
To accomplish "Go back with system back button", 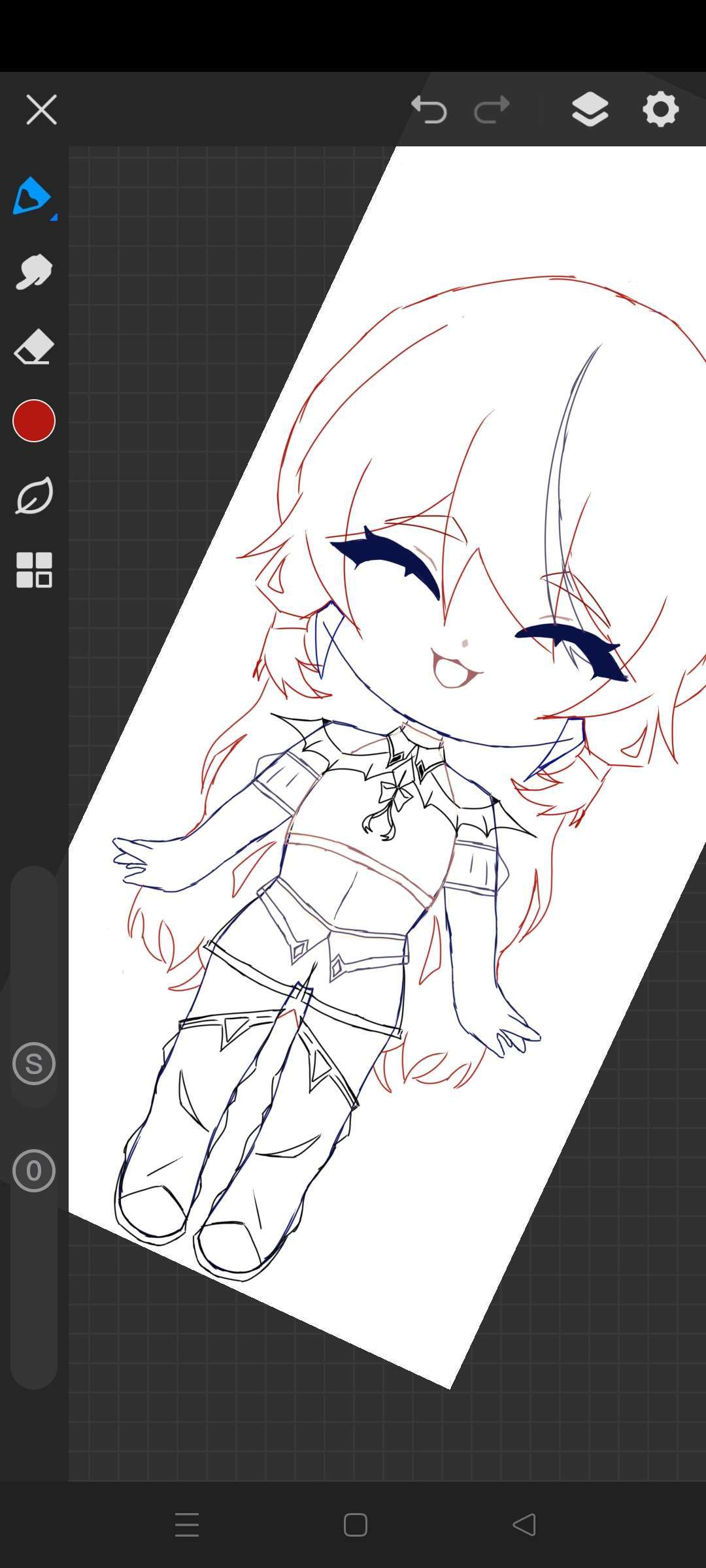I will 524,1525.
